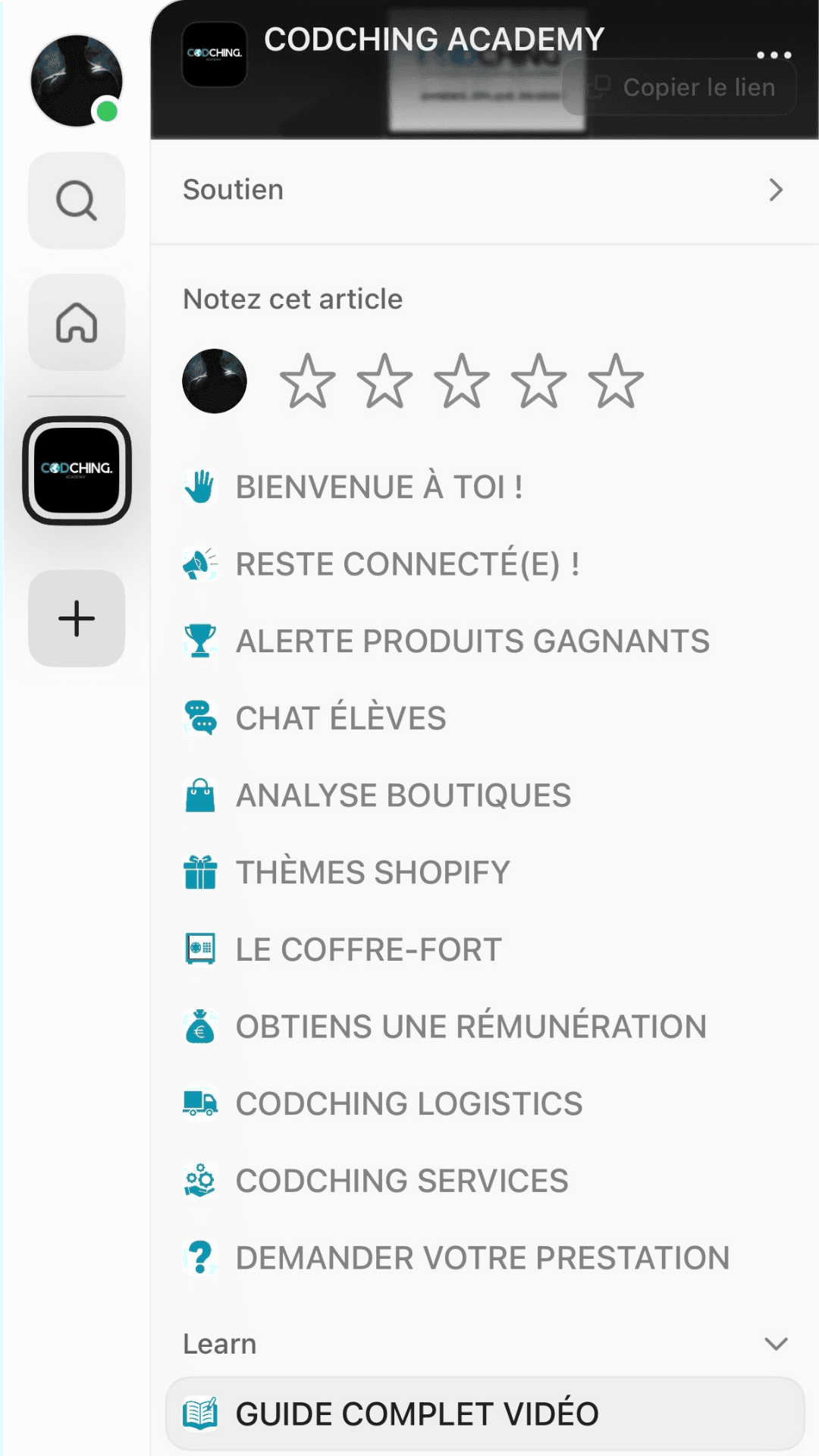
Task: Open THÈMES SHOPIFY
Action: tap(372, 873)
